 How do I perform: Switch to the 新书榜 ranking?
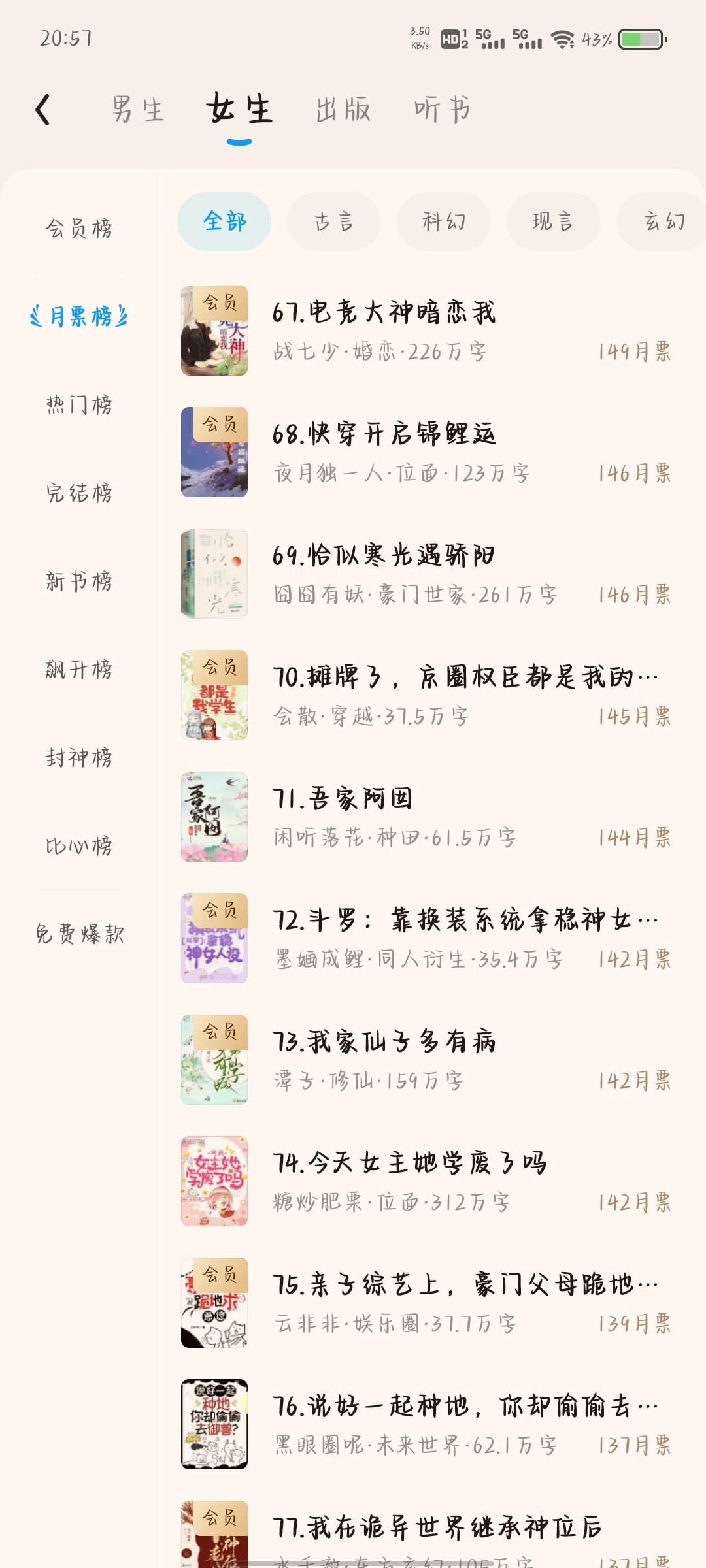click(x=78, y=581)
